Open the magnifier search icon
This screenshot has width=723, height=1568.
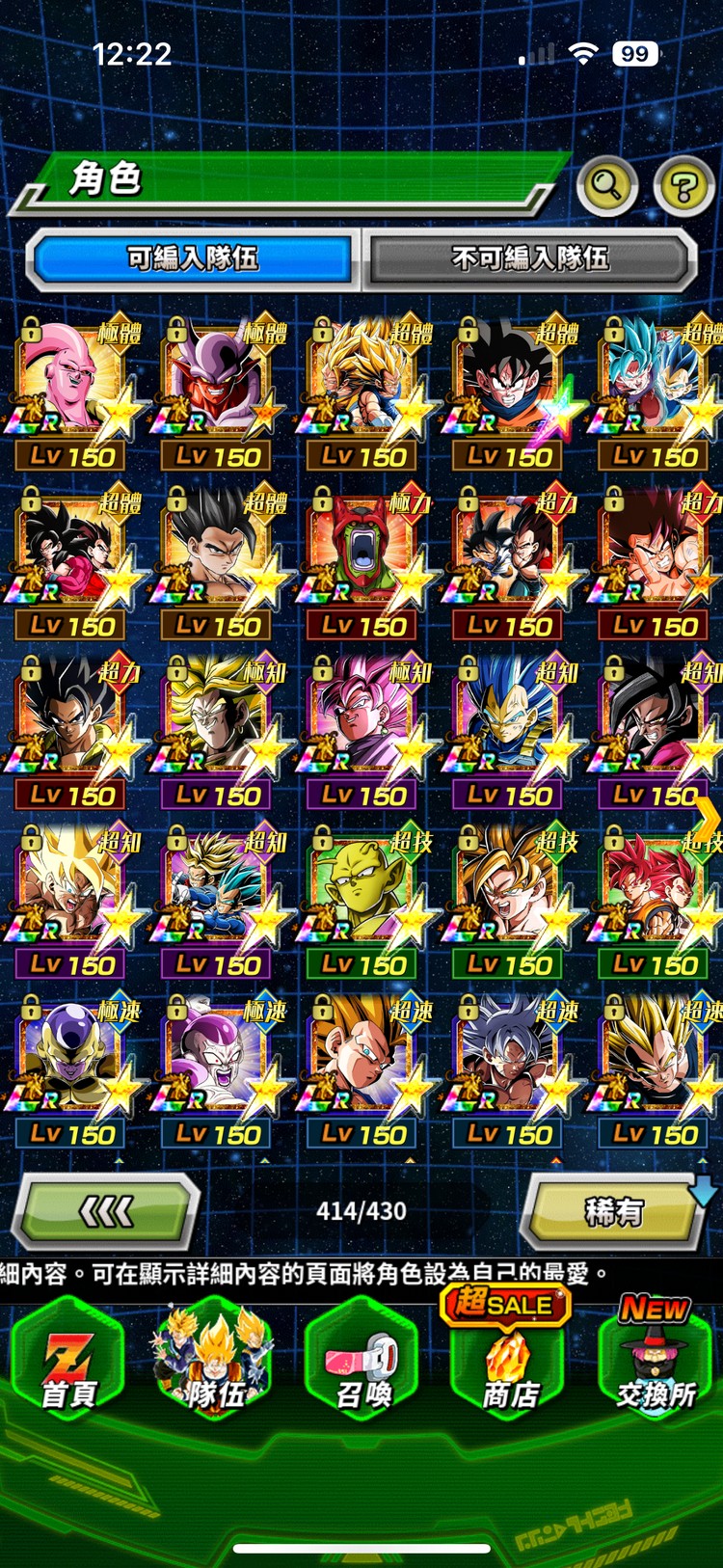pos(606,183)
